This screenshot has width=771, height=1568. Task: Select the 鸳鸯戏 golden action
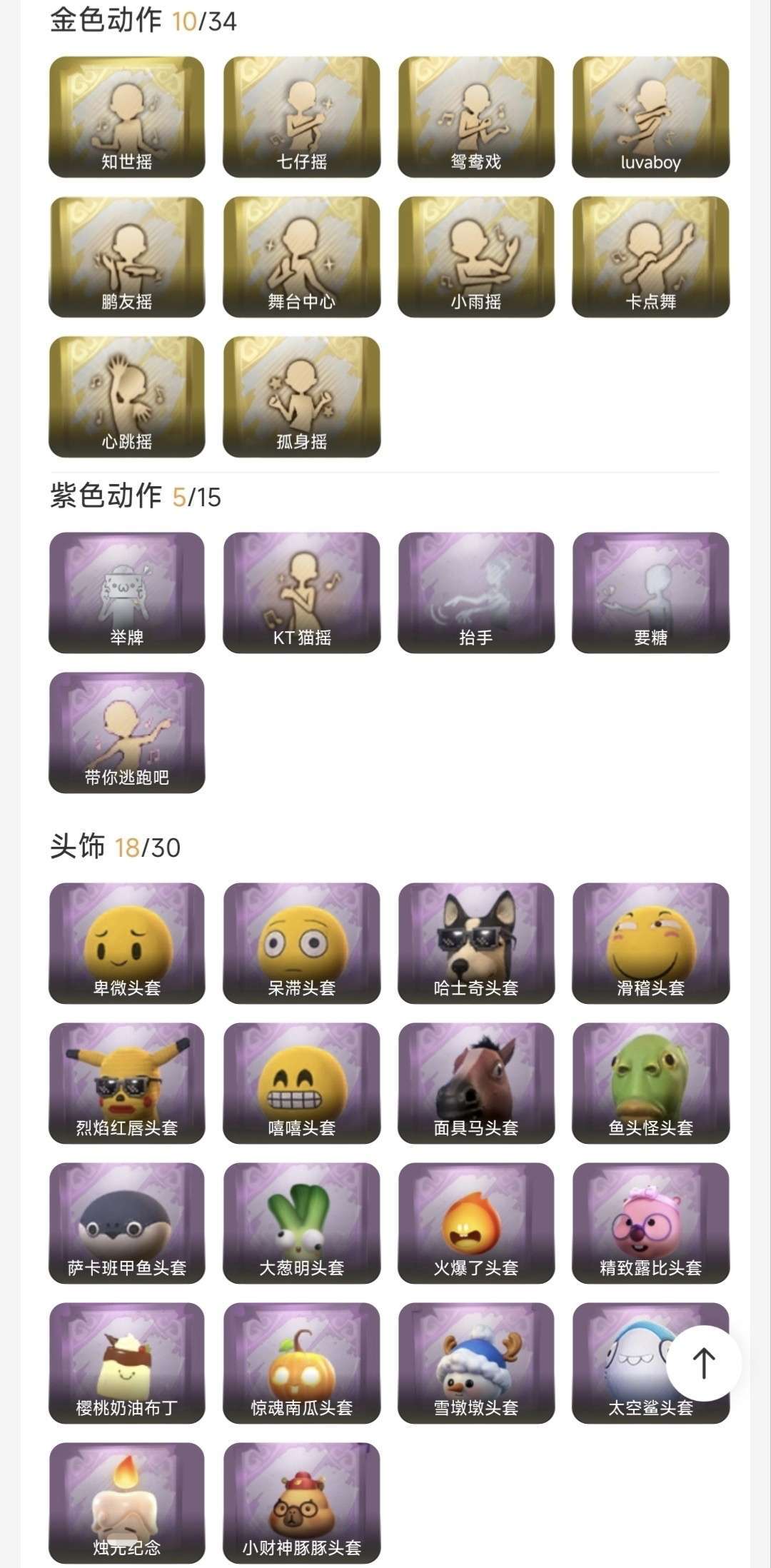[475, 116]
